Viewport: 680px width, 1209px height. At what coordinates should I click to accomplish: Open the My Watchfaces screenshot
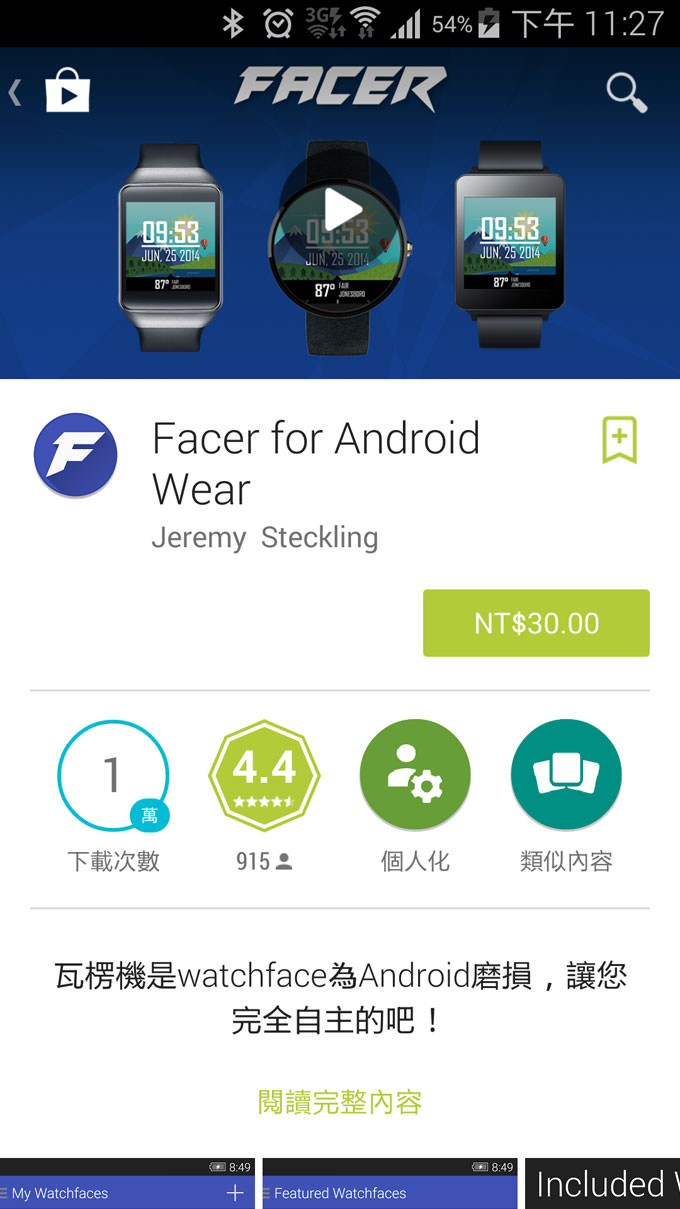point(127,1185)
